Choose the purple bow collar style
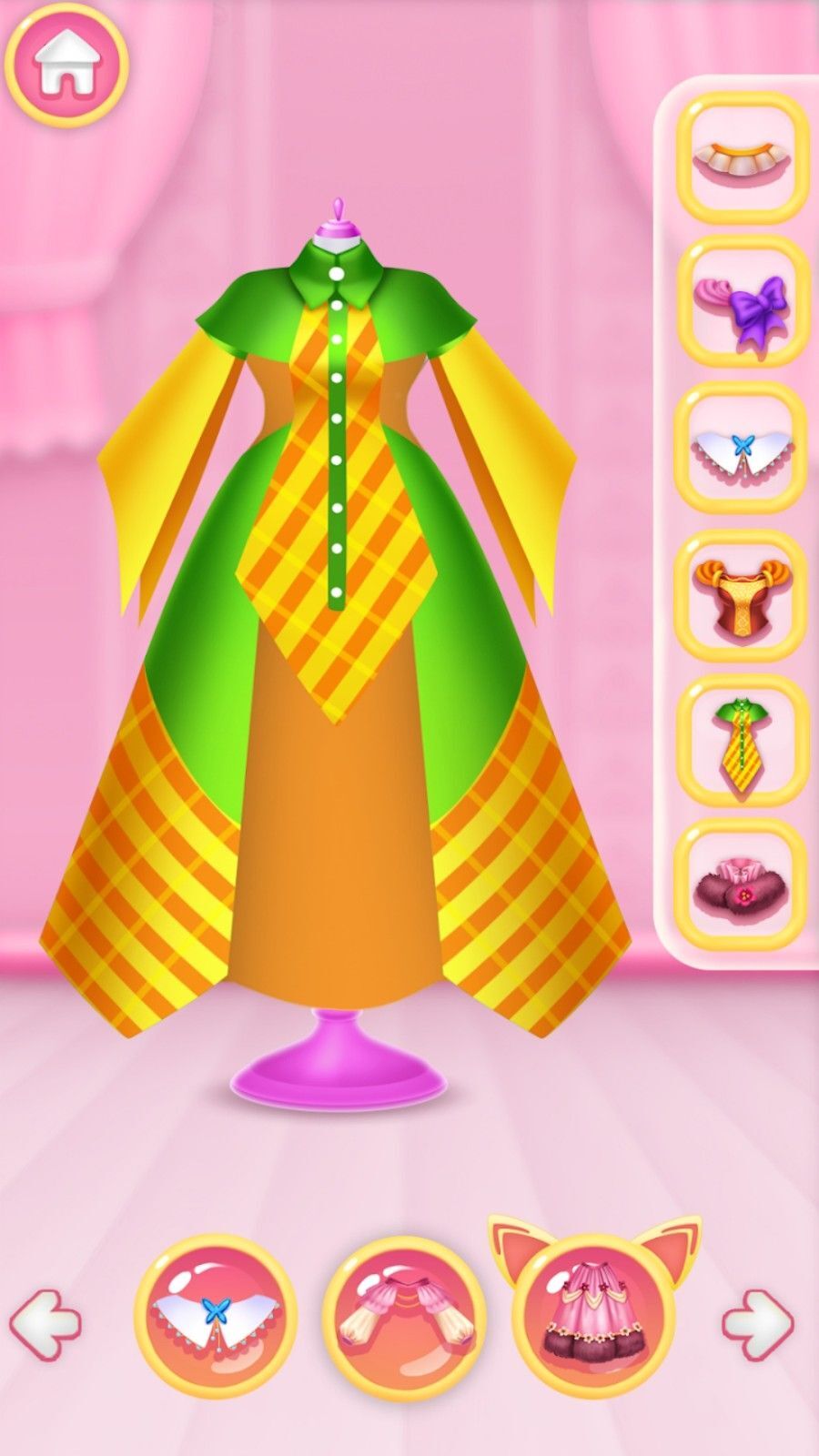 [x=742, y=303]
